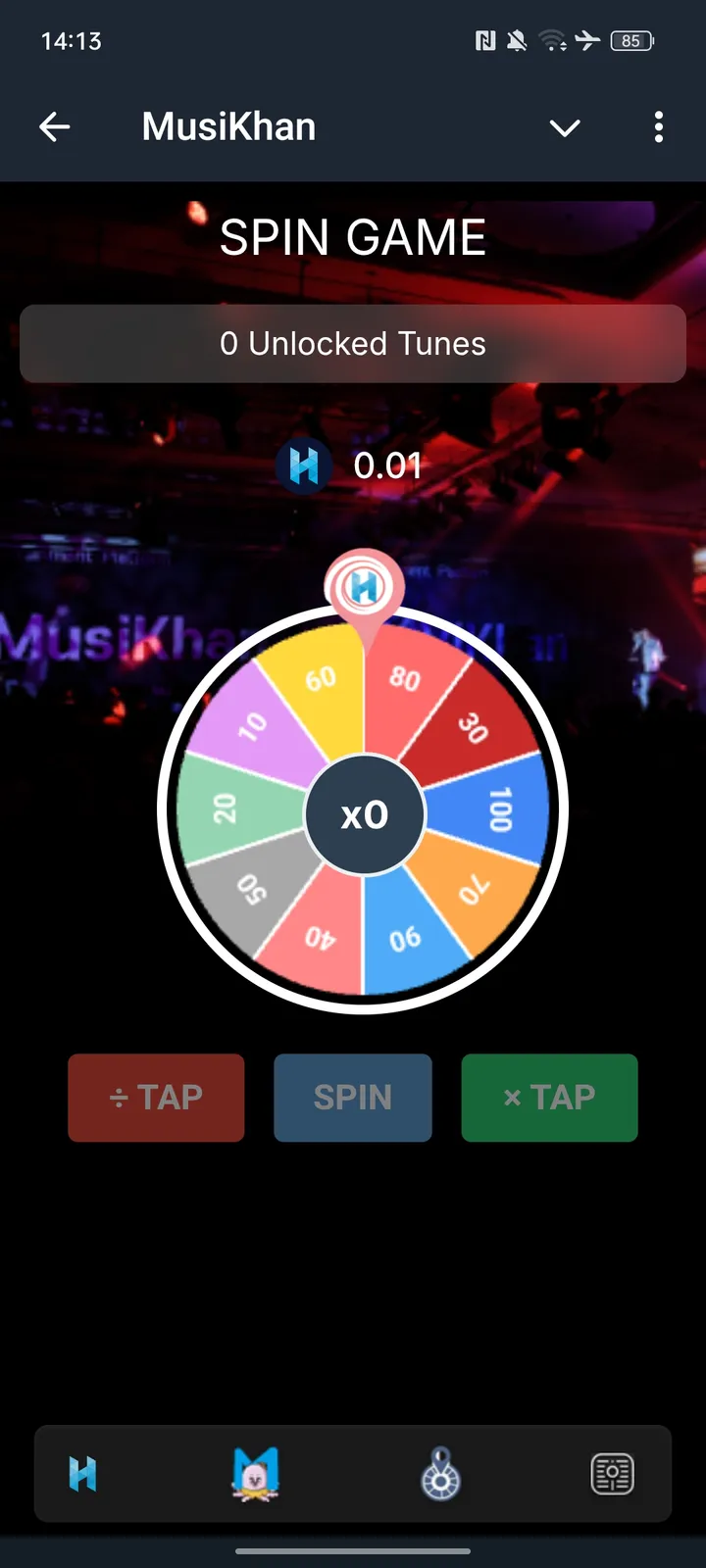Click the H coin balance icon
The width and height of the screenshot is (706, 1568).
pos(304,466)
